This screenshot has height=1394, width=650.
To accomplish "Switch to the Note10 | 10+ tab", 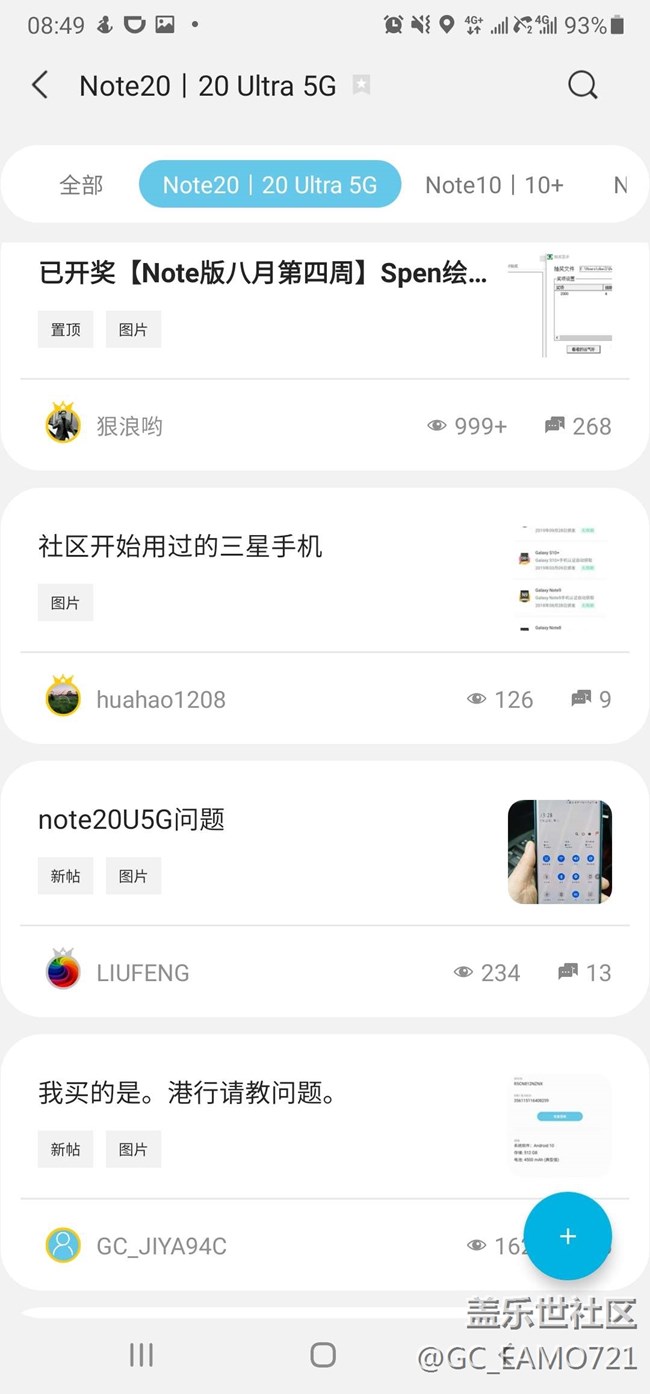I will (x=494, y=185).
